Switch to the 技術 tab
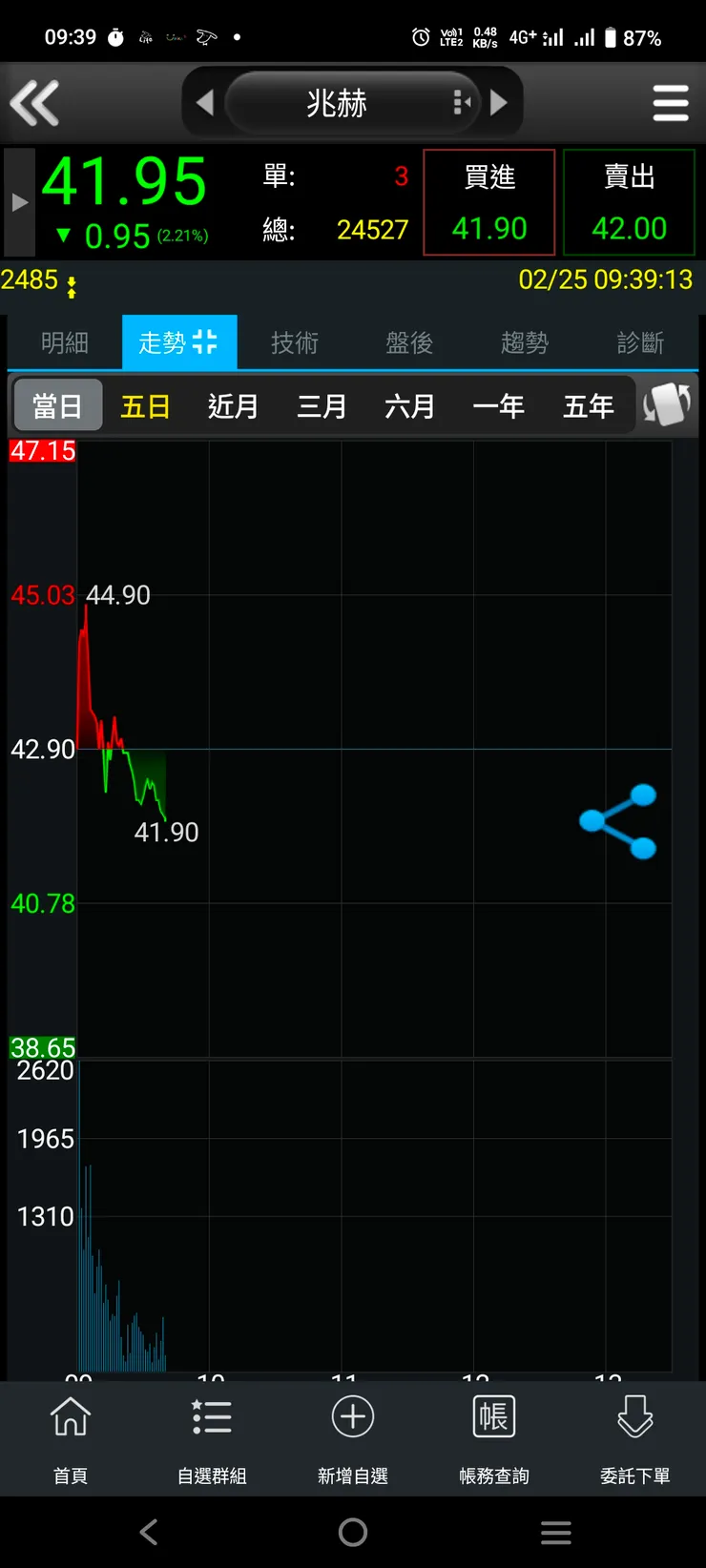The width and height of the screenshot is (706, 1568). 295,342
